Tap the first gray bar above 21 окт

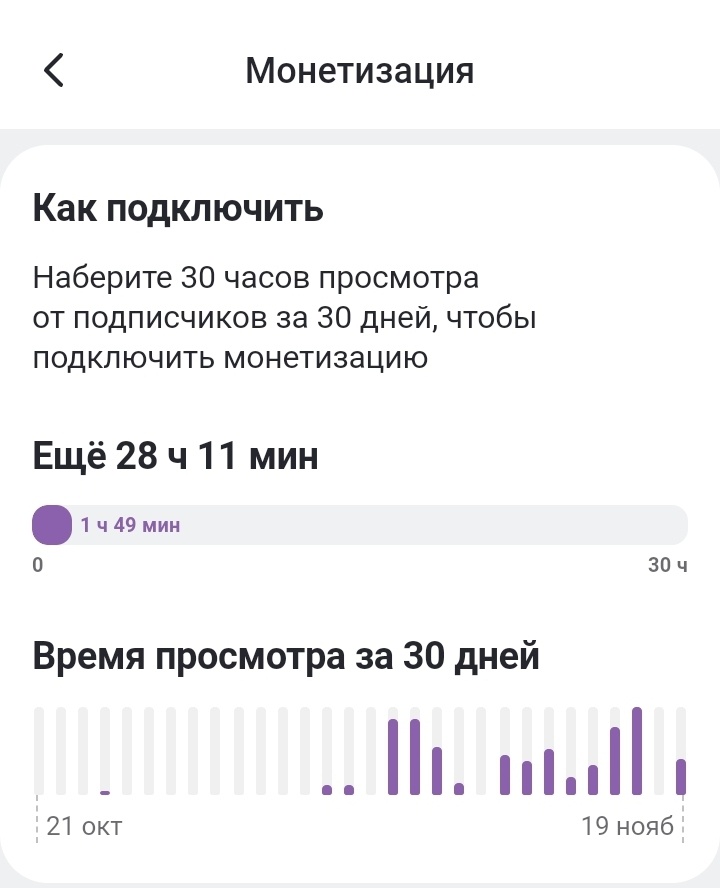(40, 748)
